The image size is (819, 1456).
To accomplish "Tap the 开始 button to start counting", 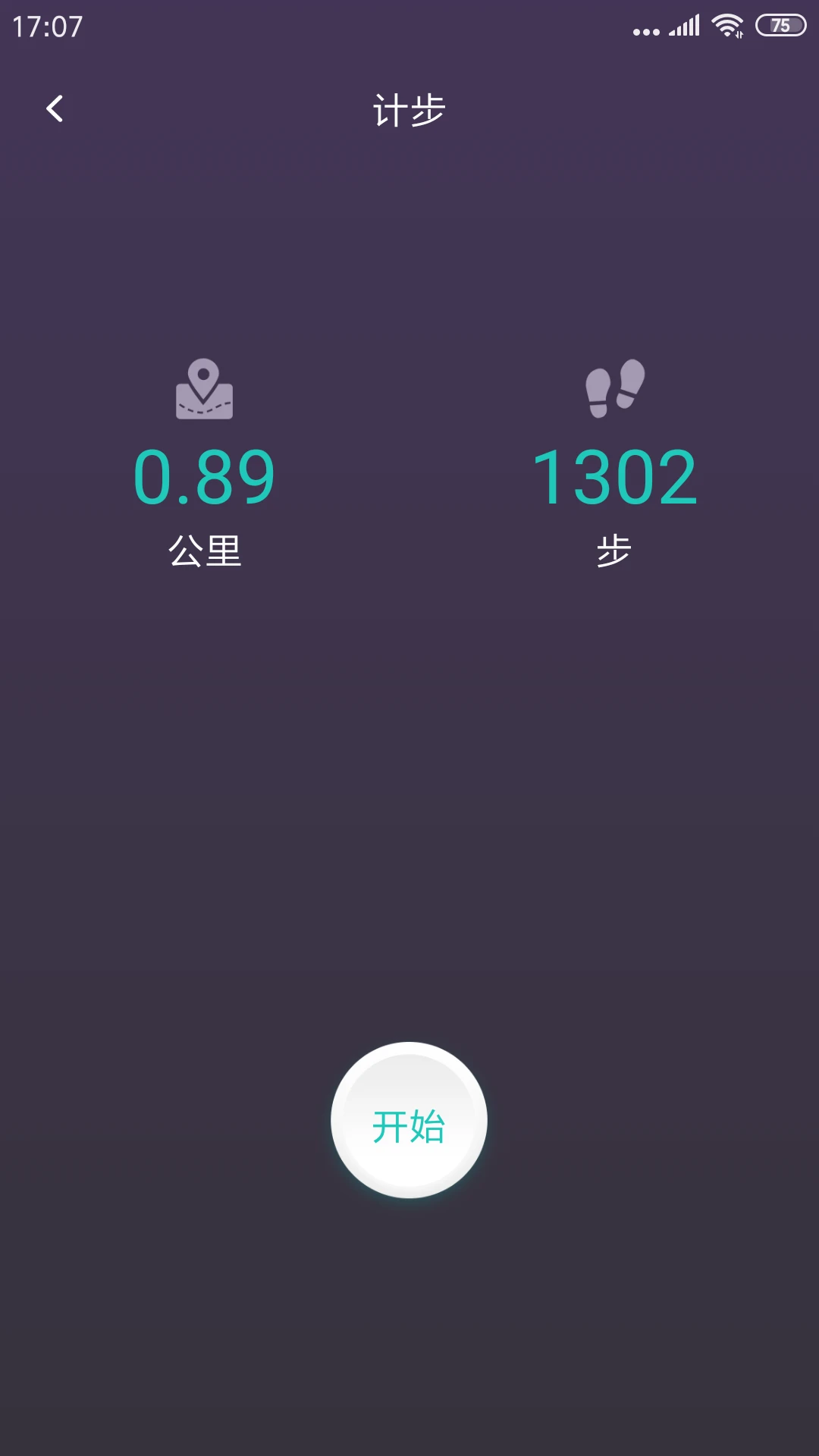I will (409, 1120).
